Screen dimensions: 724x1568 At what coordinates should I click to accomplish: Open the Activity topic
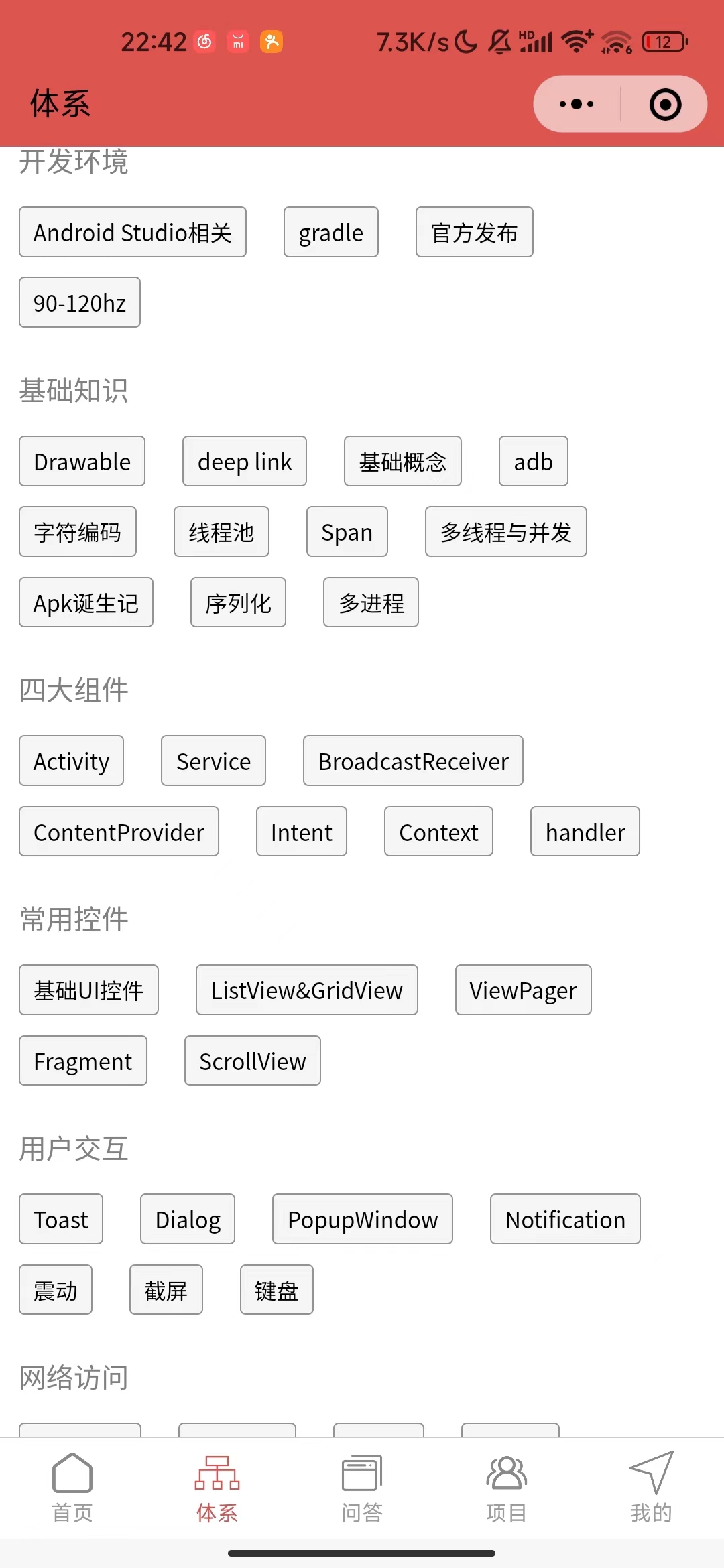pos(71,761)
